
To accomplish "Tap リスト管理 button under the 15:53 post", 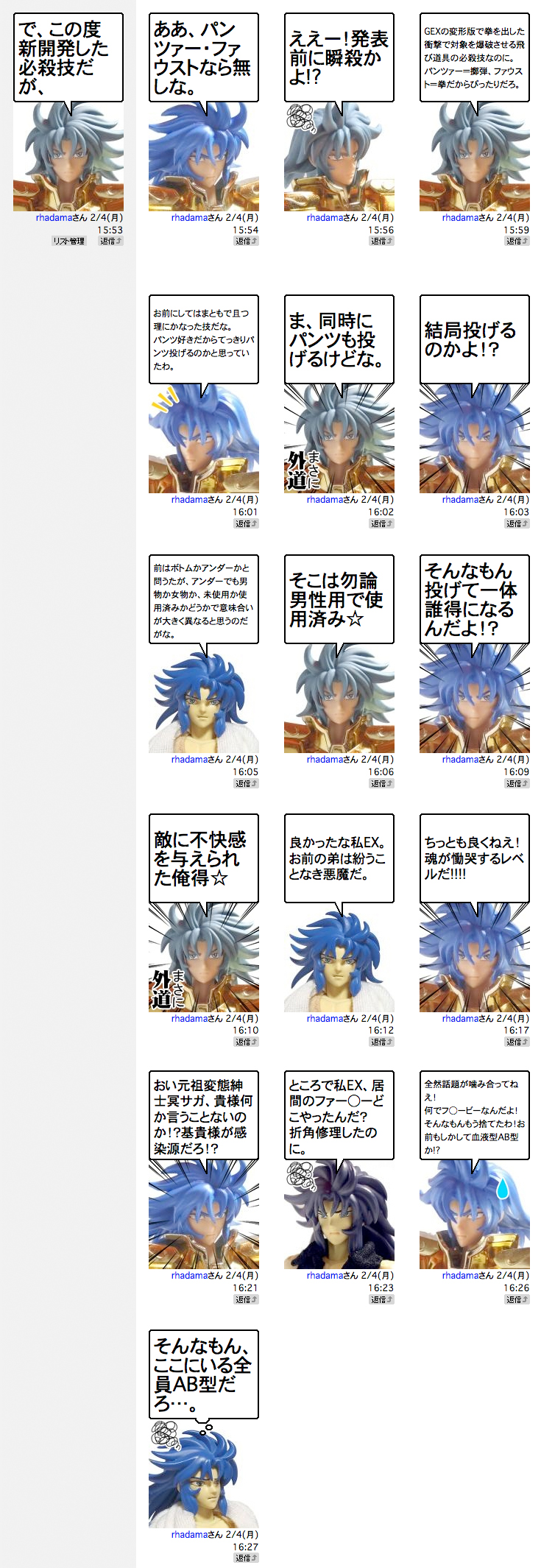I will tap(68, 241).
